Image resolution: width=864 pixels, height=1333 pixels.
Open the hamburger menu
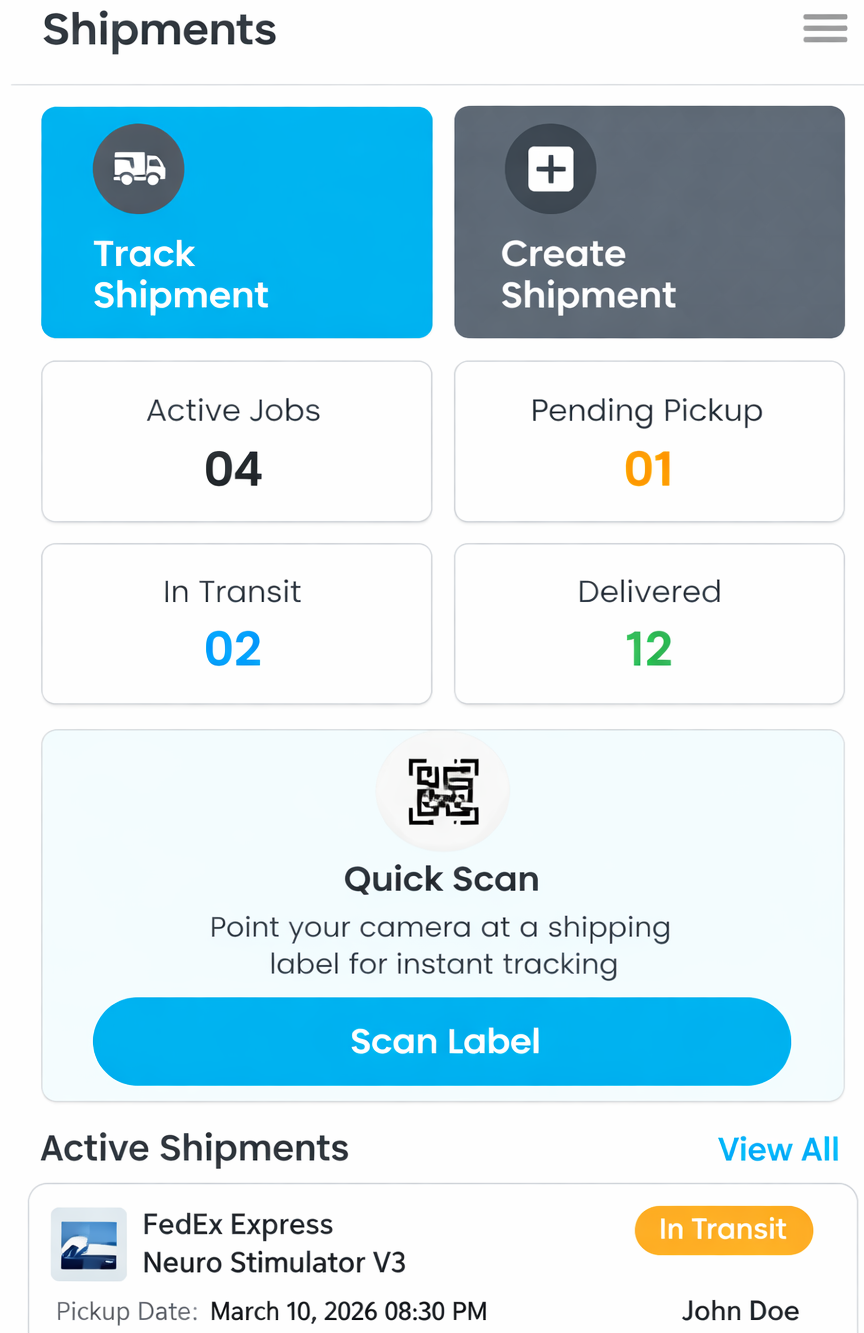click(x=825, y=29)
